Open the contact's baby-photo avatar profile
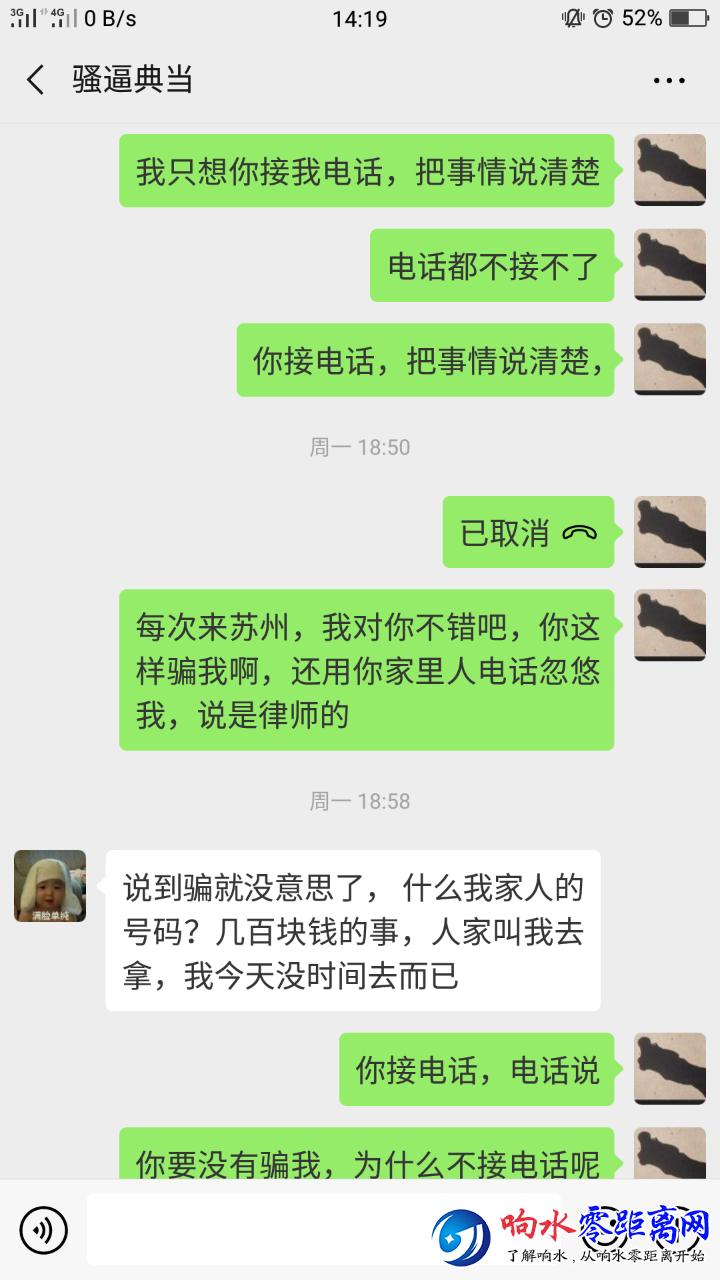Screen dimensions: 720x1280 coord(50,886)
